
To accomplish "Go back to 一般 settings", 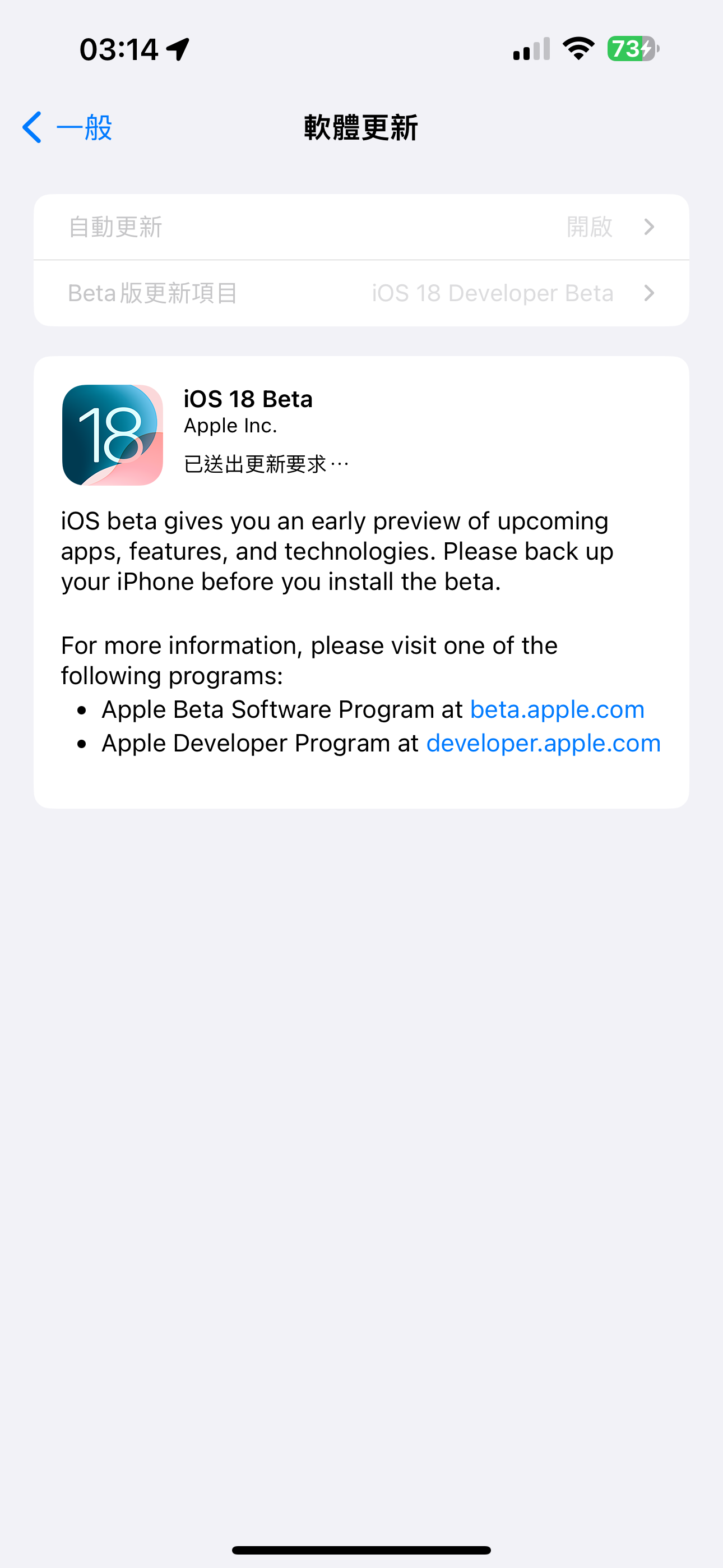I will pyautogui.click(x=67, y=127).
